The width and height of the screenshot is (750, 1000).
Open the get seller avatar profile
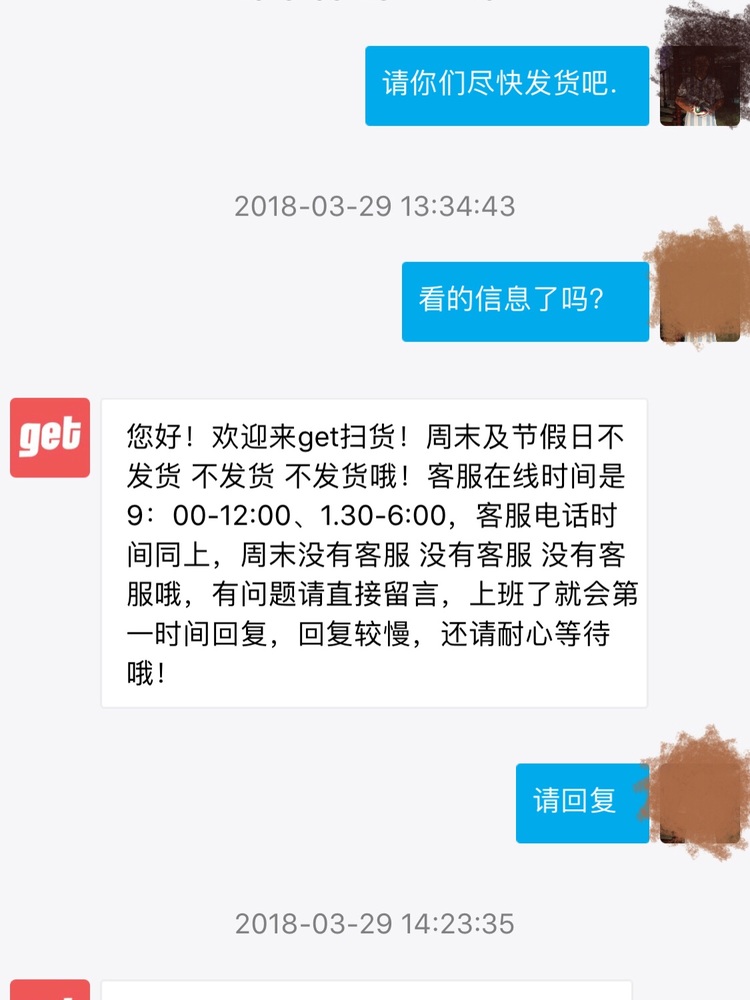50,438
